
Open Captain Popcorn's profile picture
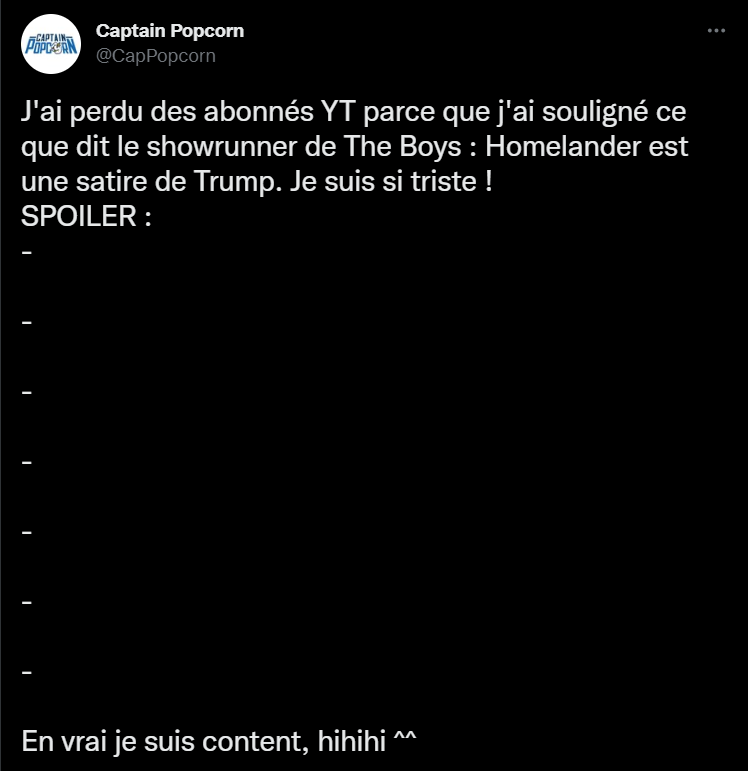coord(50,44)
